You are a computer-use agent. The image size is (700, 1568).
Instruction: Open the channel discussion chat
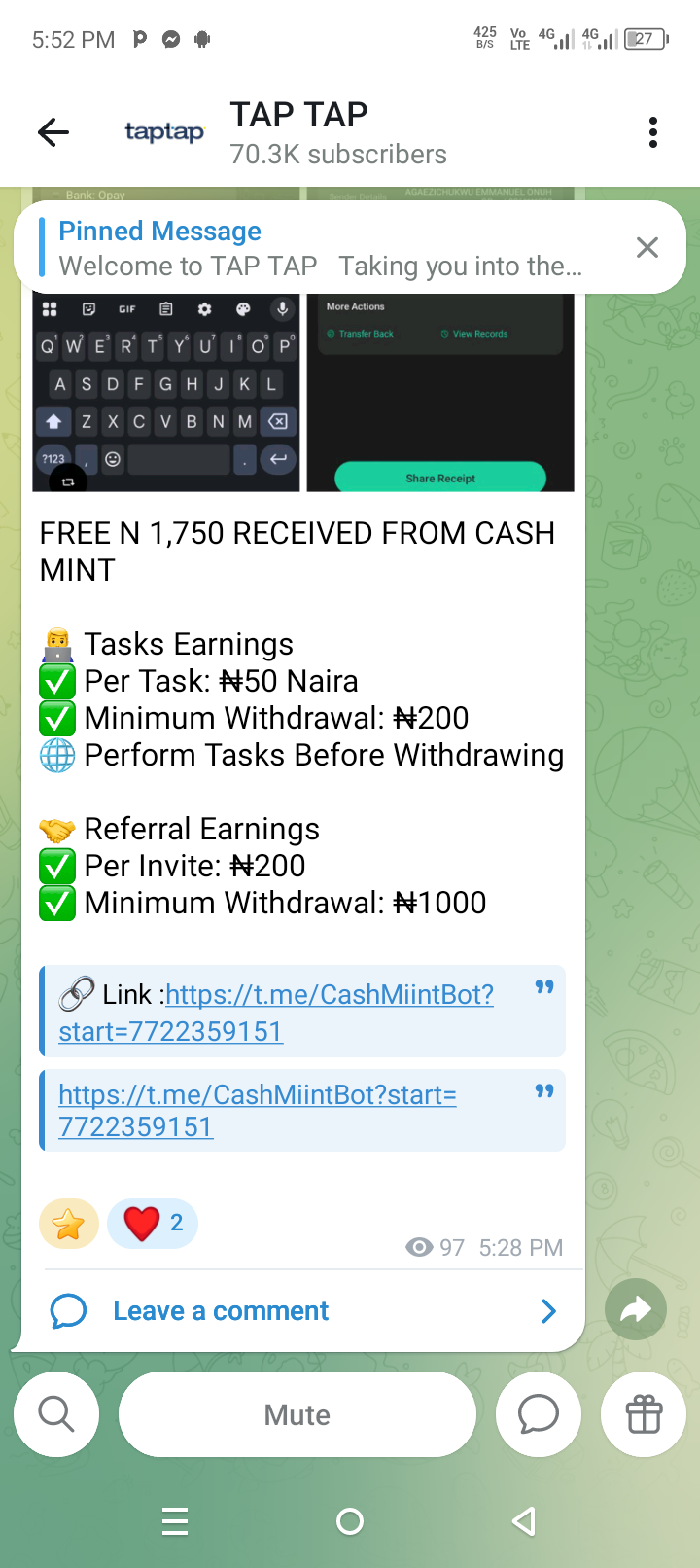click(x=538, y=1414)
